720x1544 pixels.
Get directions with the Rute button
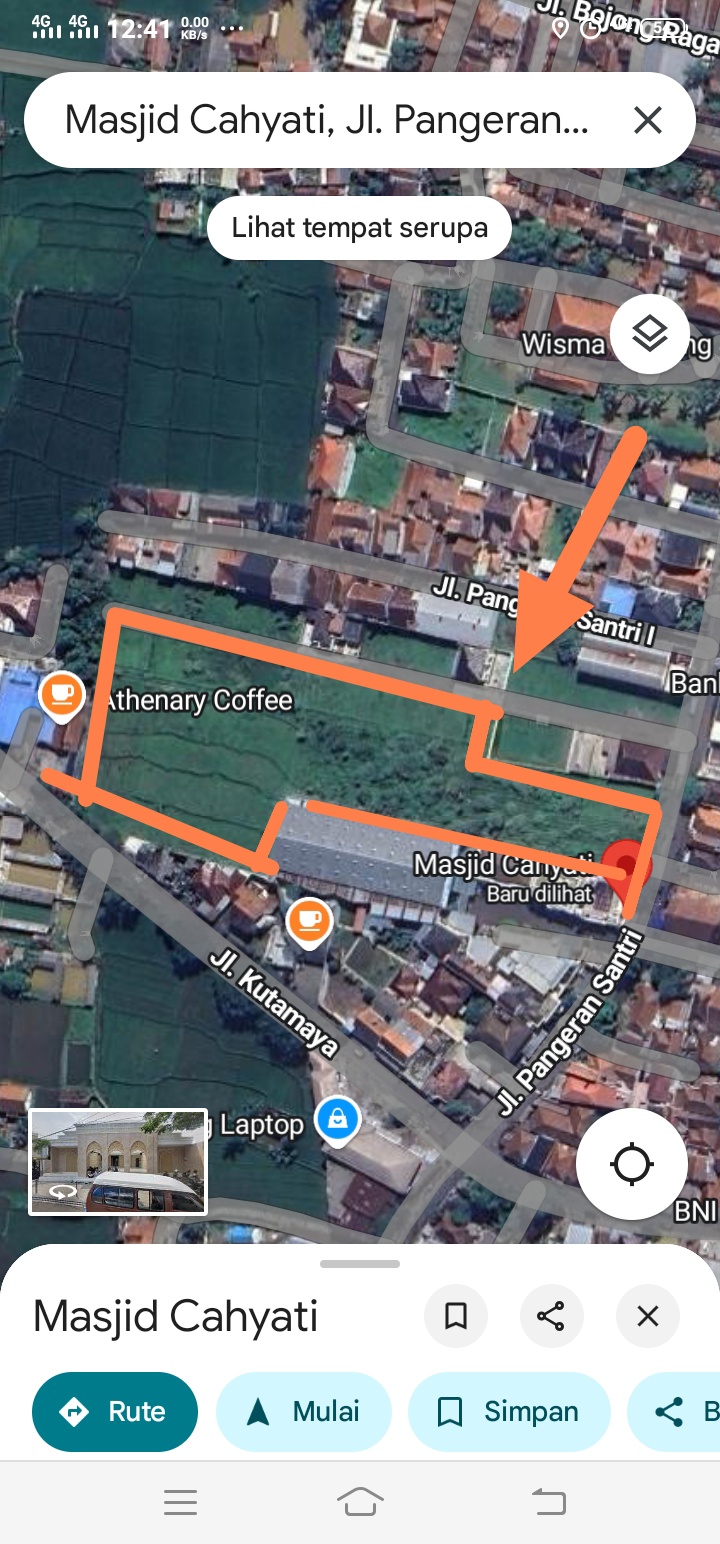[114, 1412]
